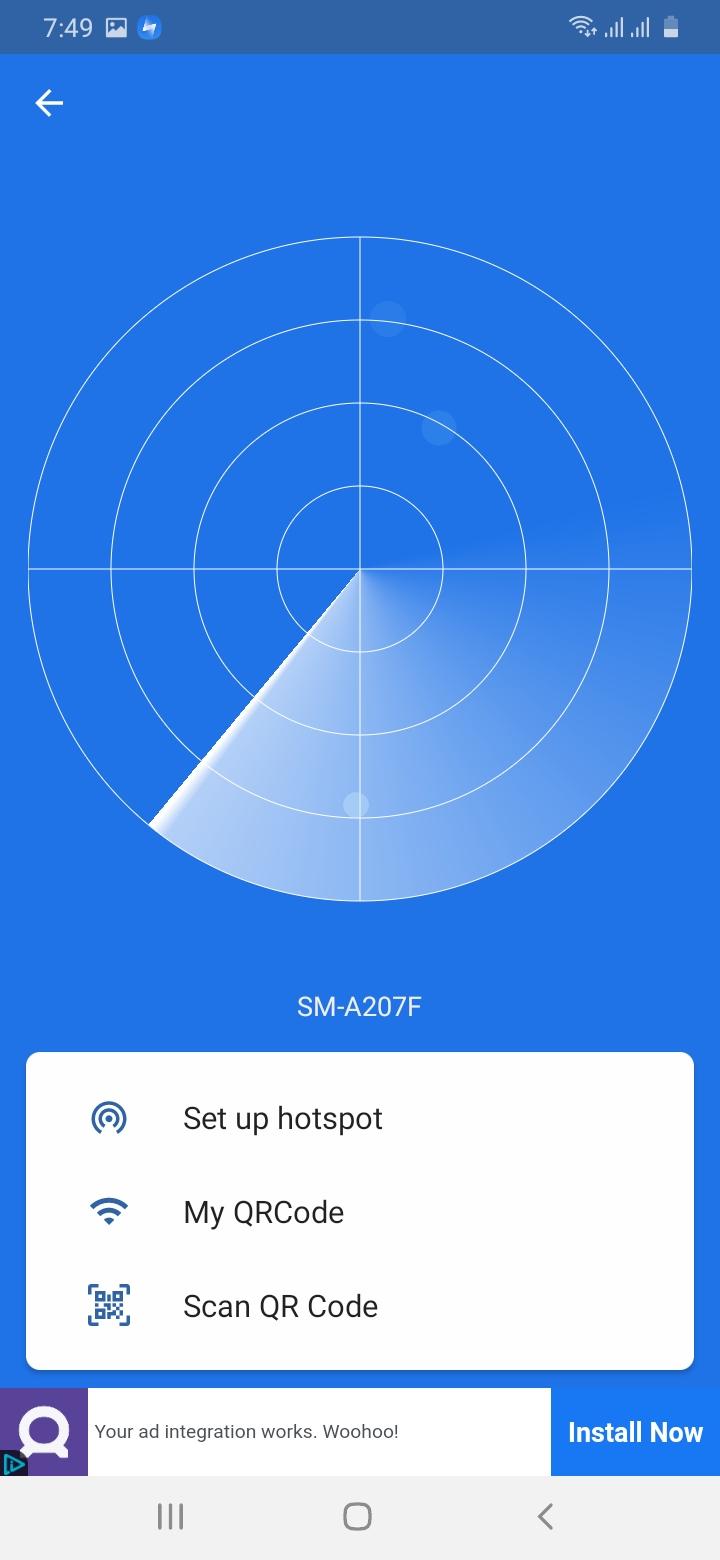This screenshot has height=1560, width=720.
Task: Open My QRCode
Action: coord(263,1212)
